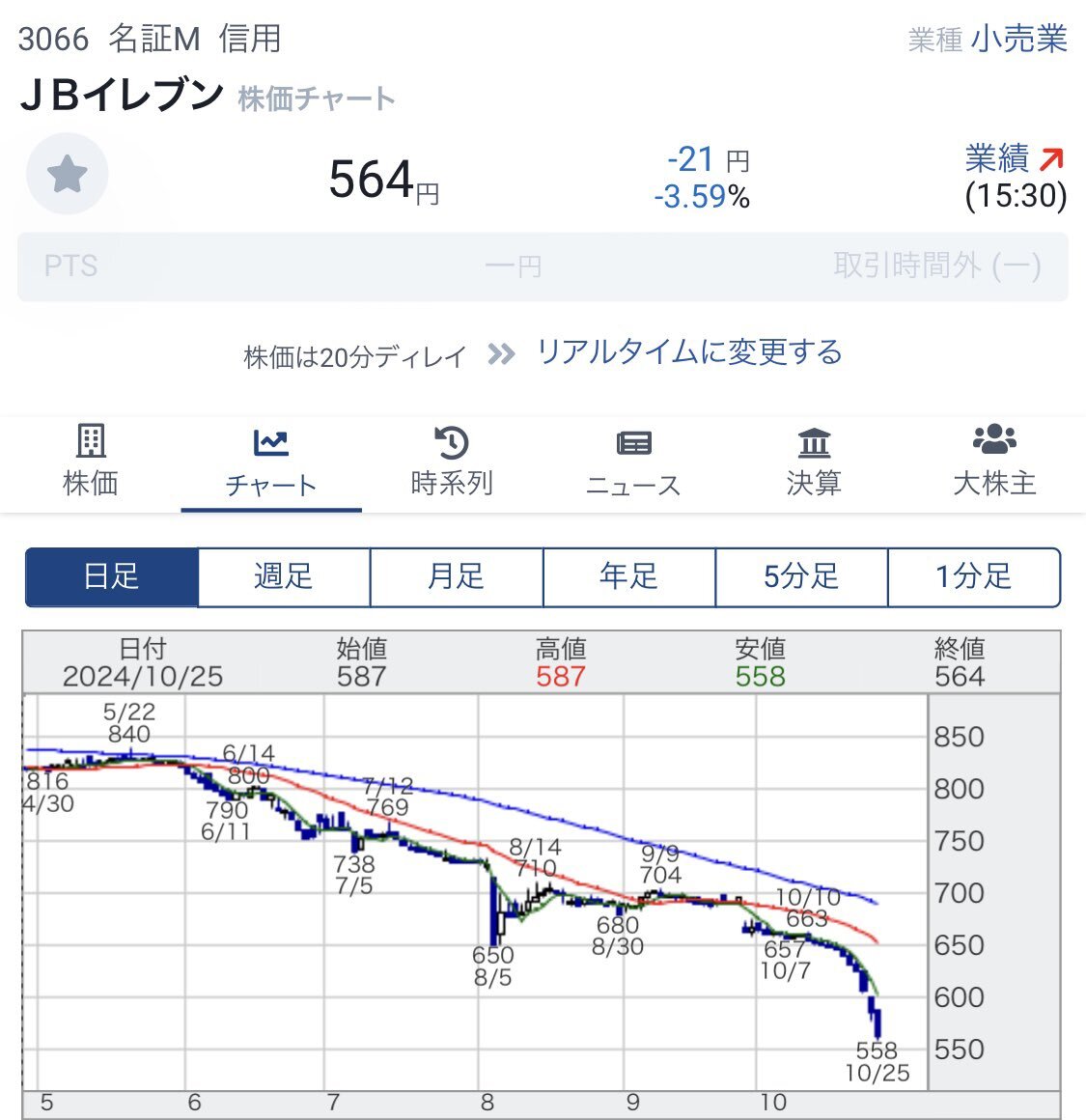1086x1120 pixels.
Task: Open ニュース via the newspaper icon
Action: click(x=632, y=441)
